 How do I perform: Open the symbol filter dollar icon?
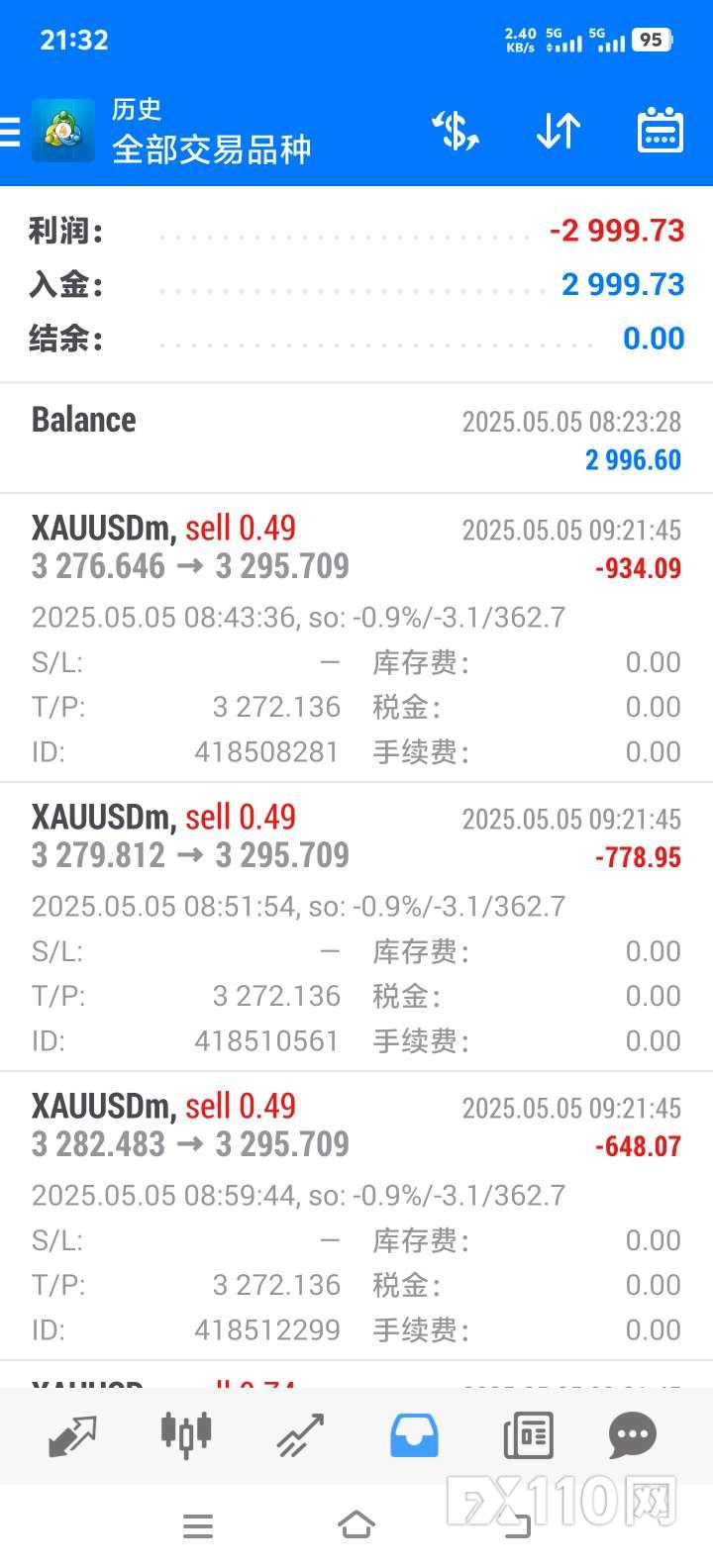pyautogui.click(x=457, y=131)
